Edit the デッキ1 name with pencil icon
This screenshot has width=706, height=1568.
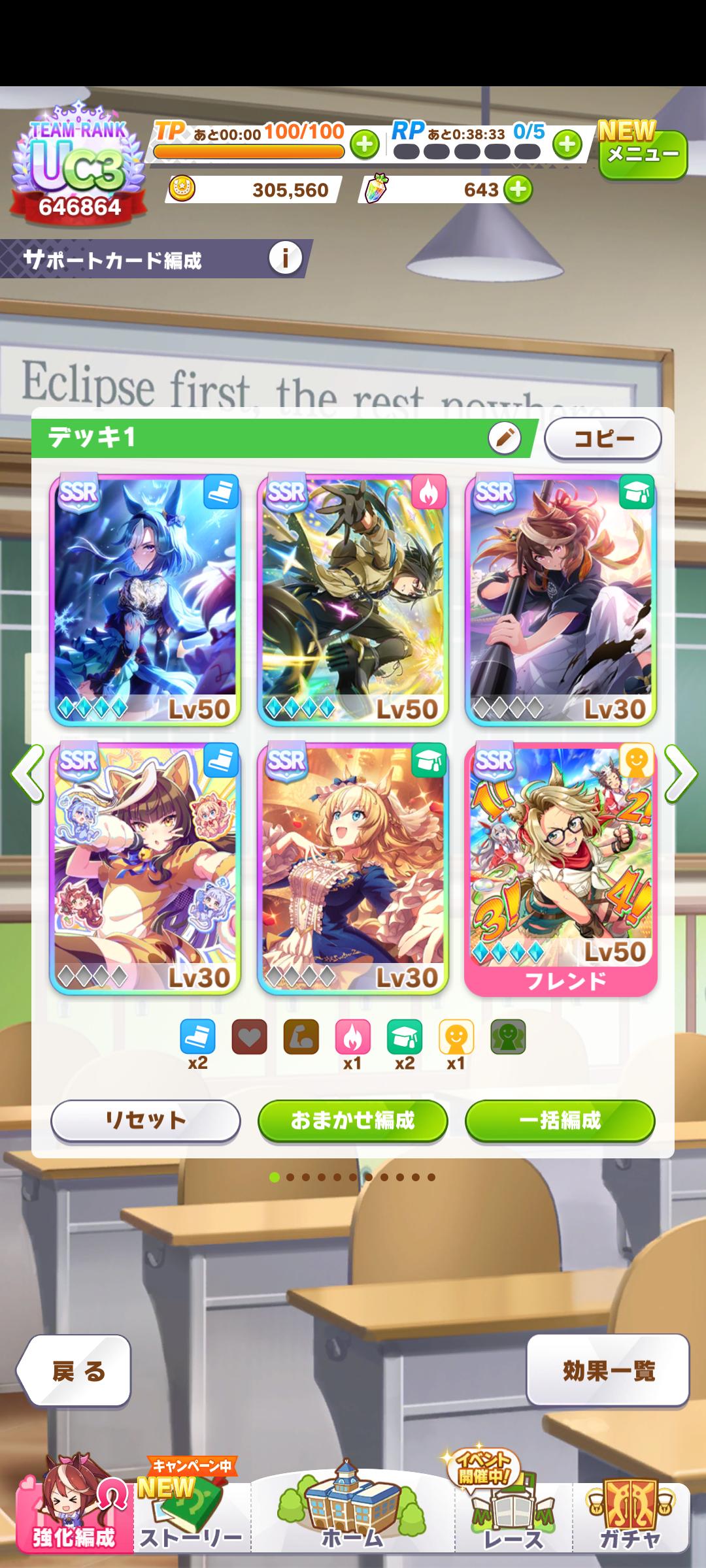click(x=504, y=438)
